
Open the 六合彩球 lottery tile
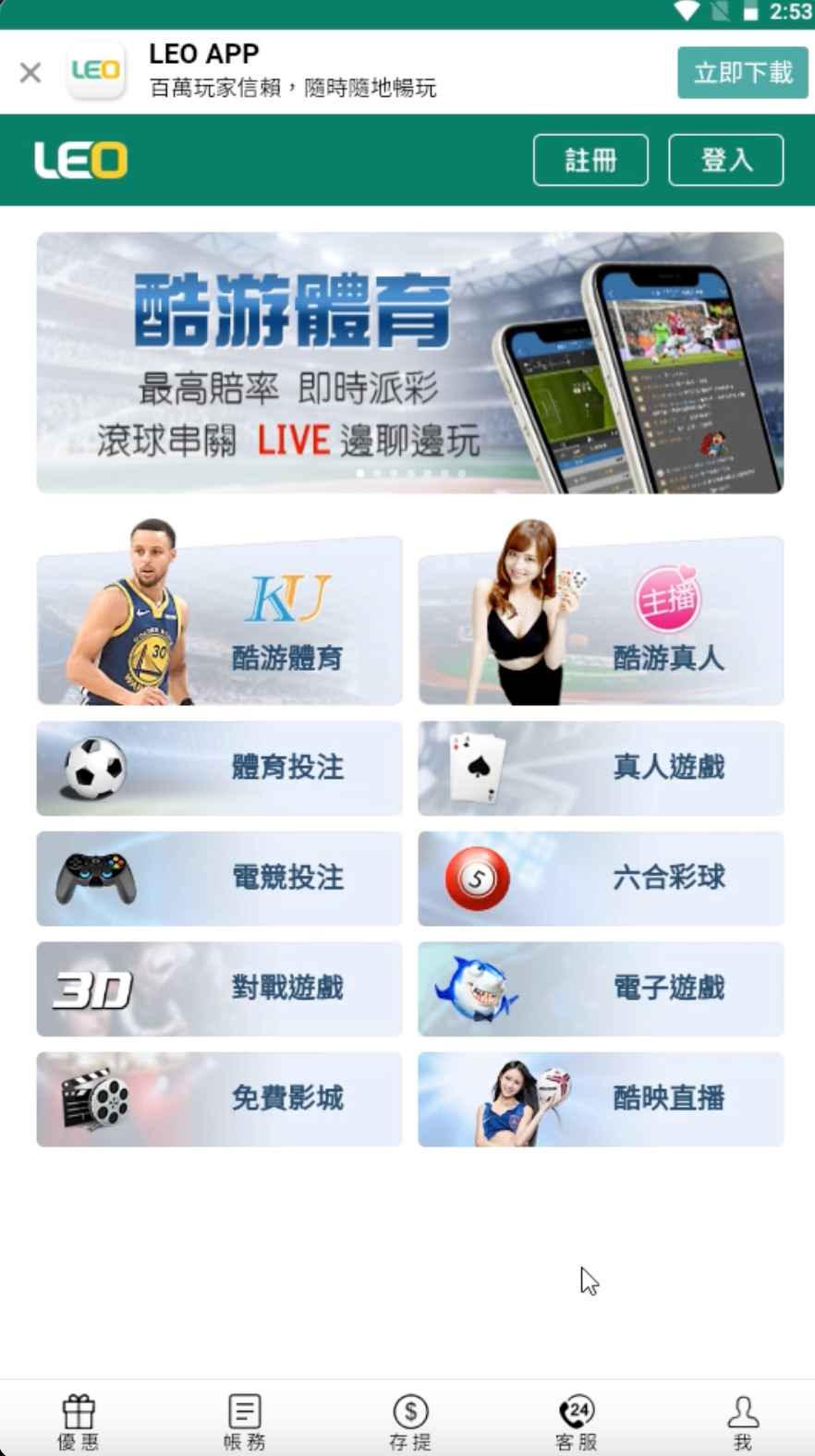(601, 878)
